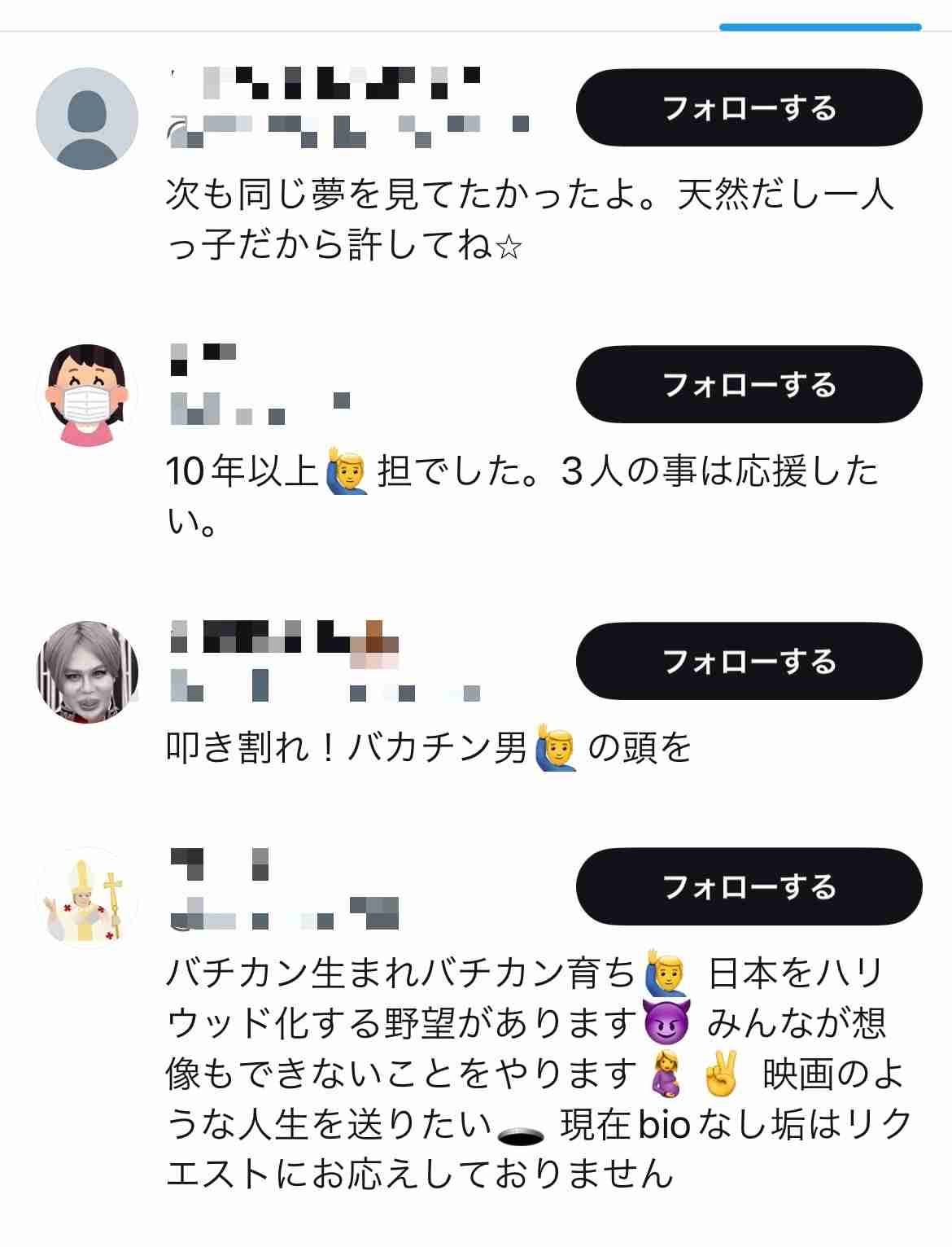Open the profile with the default gray avatar
This screenshot has height=1247, width=952.
click(x=87, y=119)
